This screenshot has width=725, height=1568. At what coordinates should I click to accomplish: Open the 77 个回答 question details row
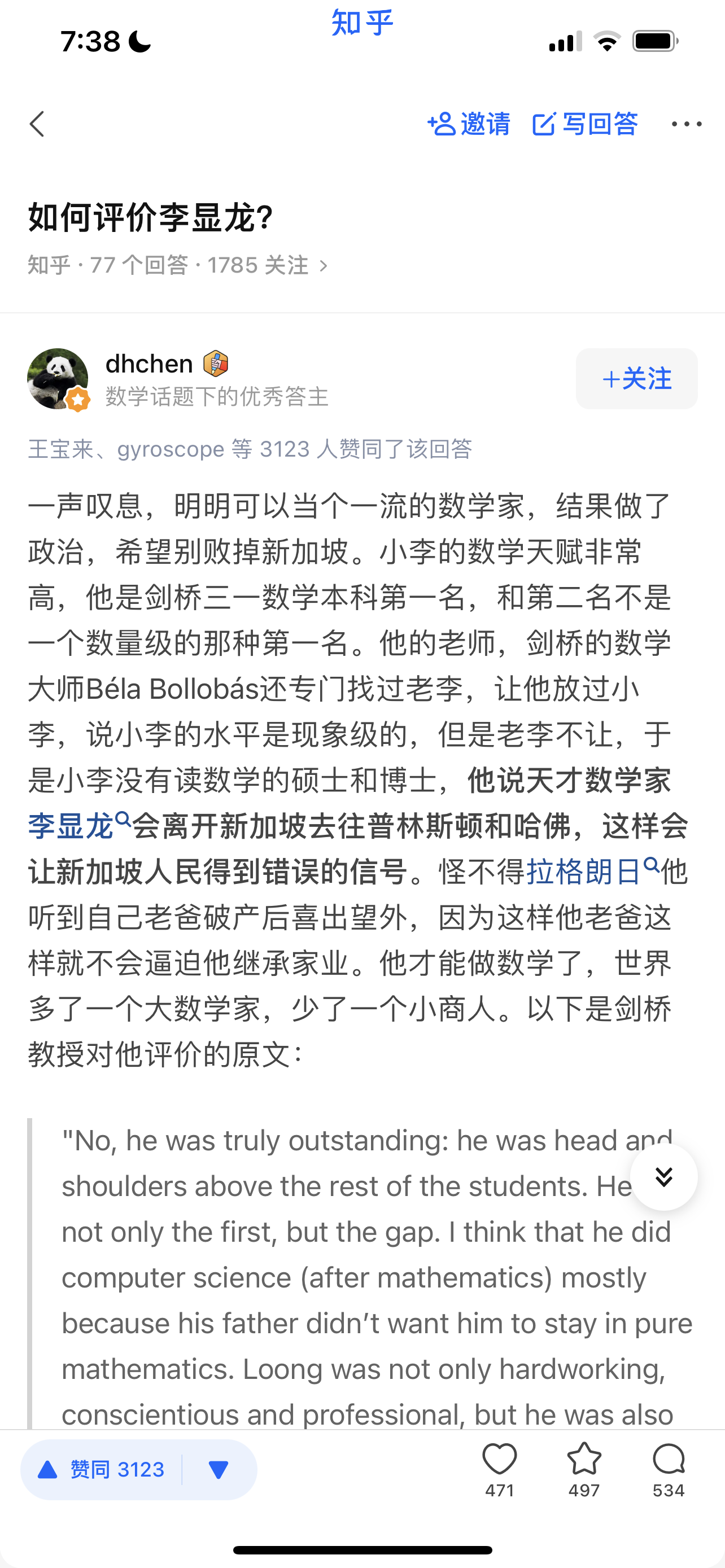pyautogui.click(x=178, y=265)
